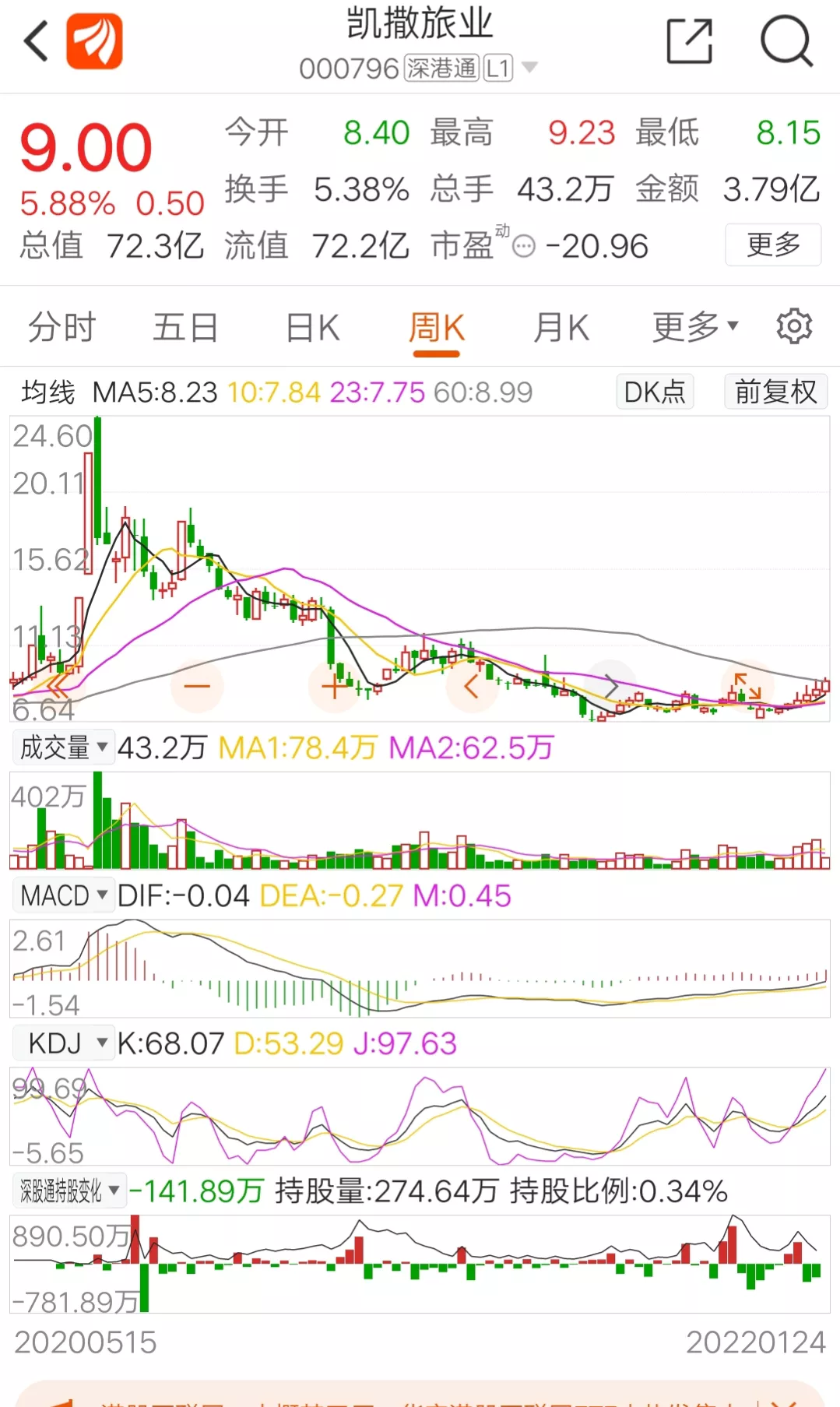
Task: Go back using the top-left arrow
Action: click(37, 41)
